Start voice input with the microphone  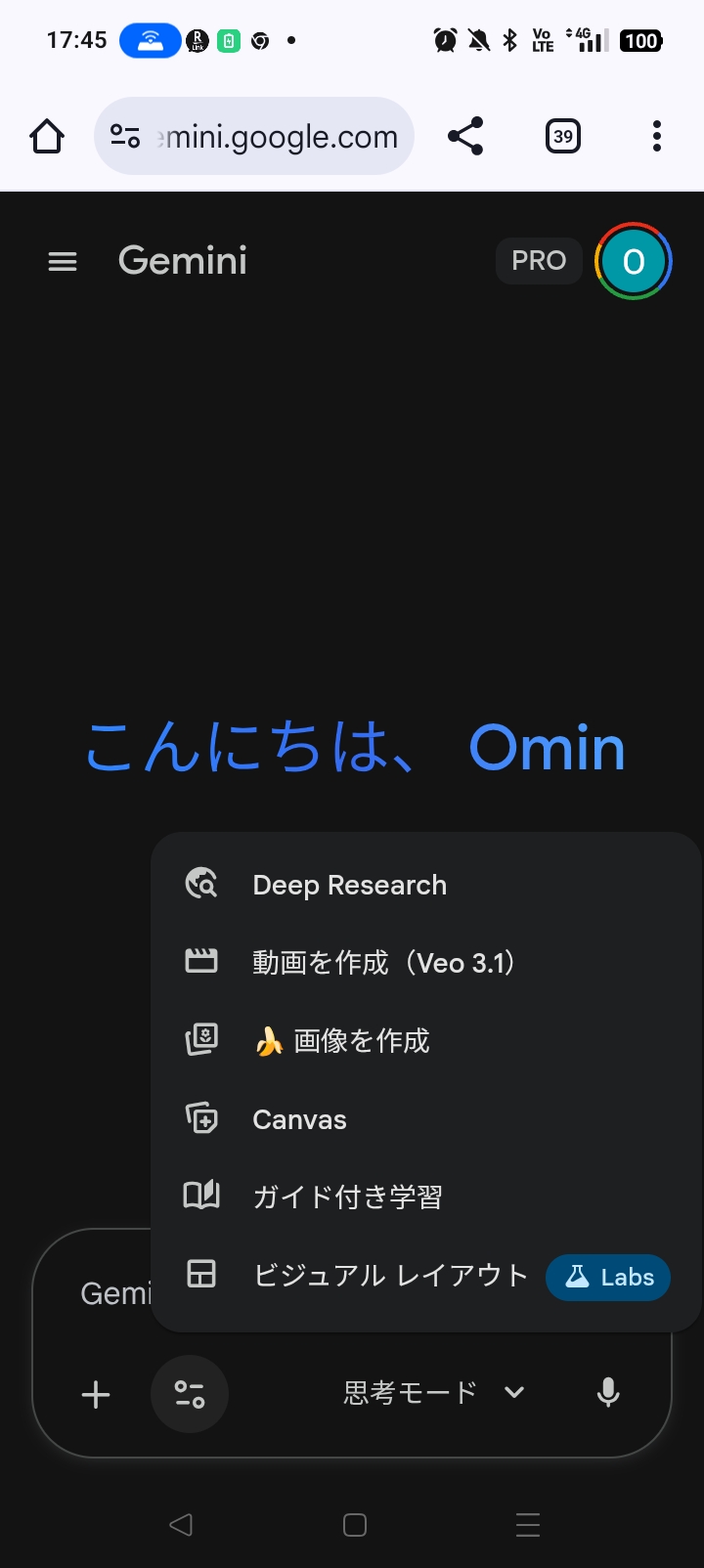coord(608,1392)
